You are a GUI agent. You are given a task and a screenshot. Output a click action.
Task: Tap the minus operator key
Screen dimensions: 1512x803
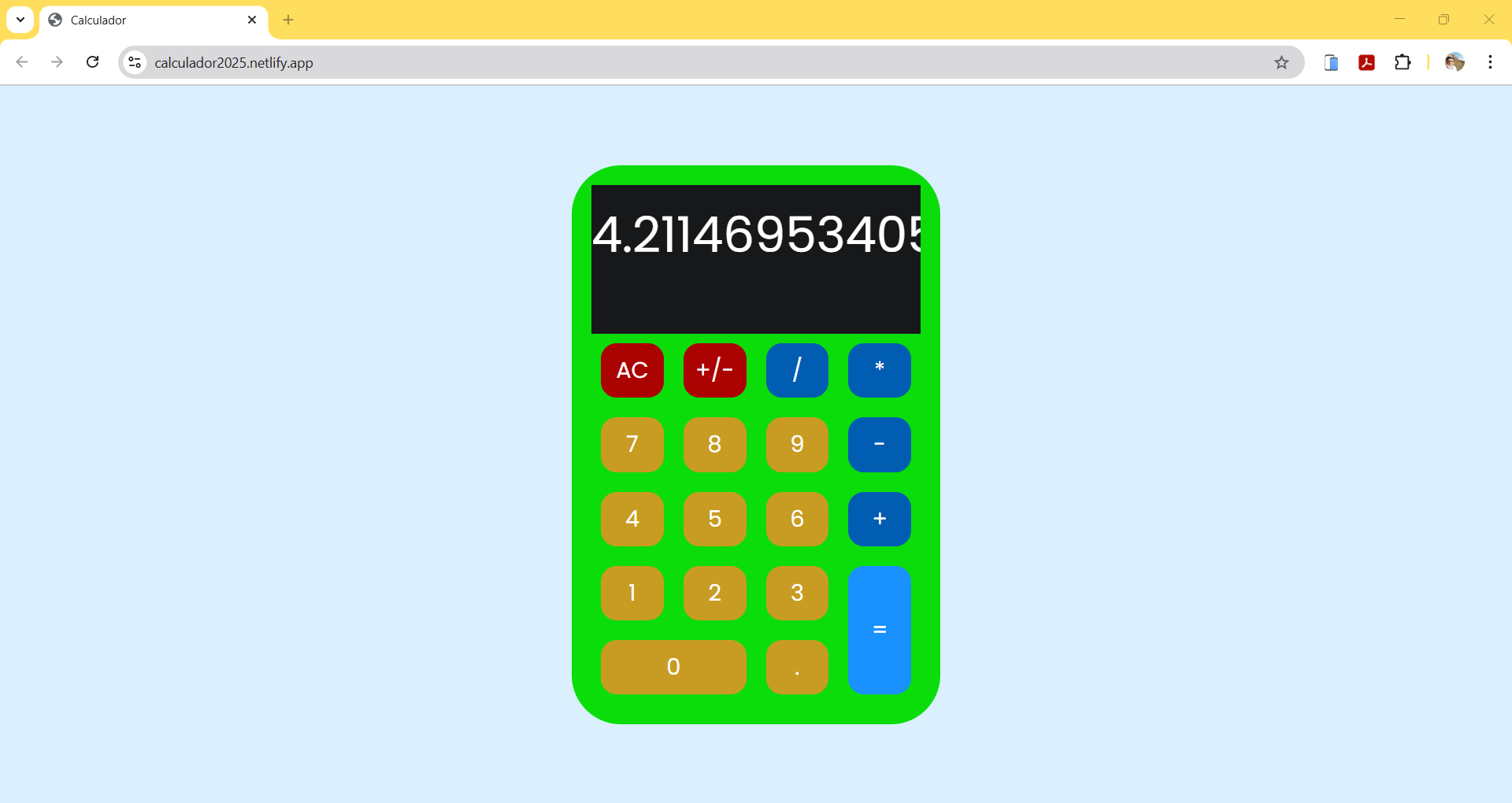879,444
